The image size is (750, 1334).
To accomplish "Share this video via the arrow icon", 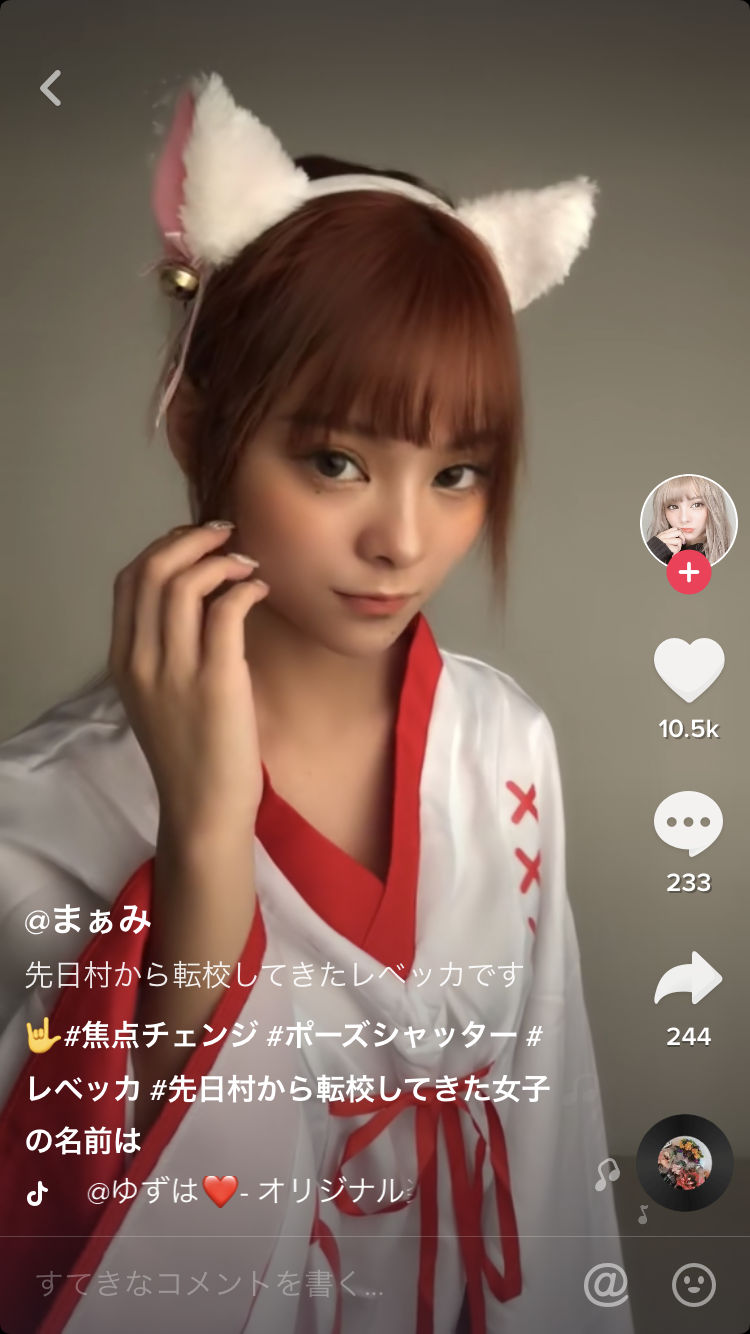I will [x=688, y=978].
